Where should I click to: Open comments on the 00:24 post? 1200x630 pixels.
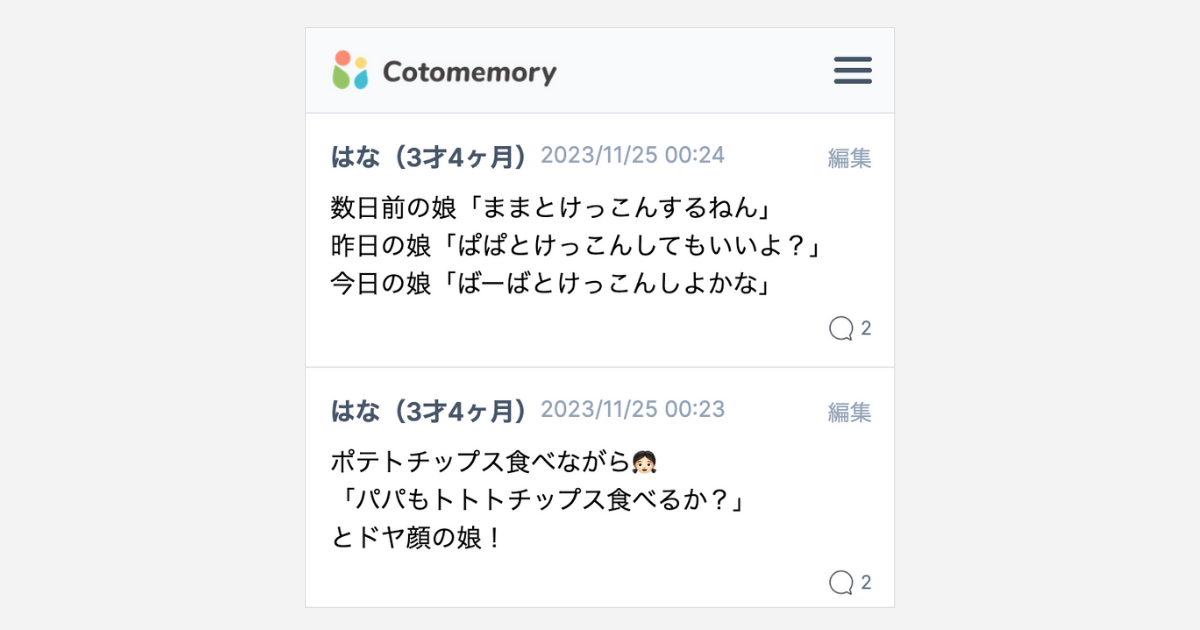click(x=850, y=328)
